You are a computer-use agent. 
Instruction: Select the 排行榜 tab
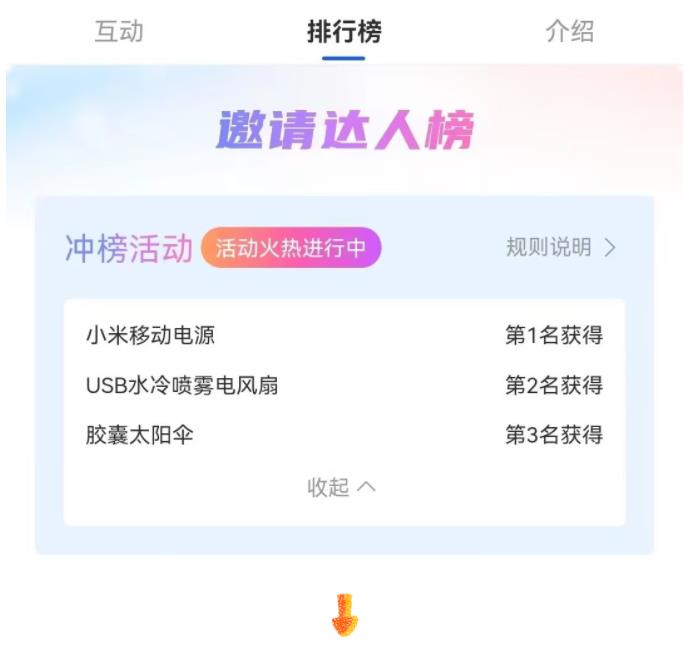point(343,31)
